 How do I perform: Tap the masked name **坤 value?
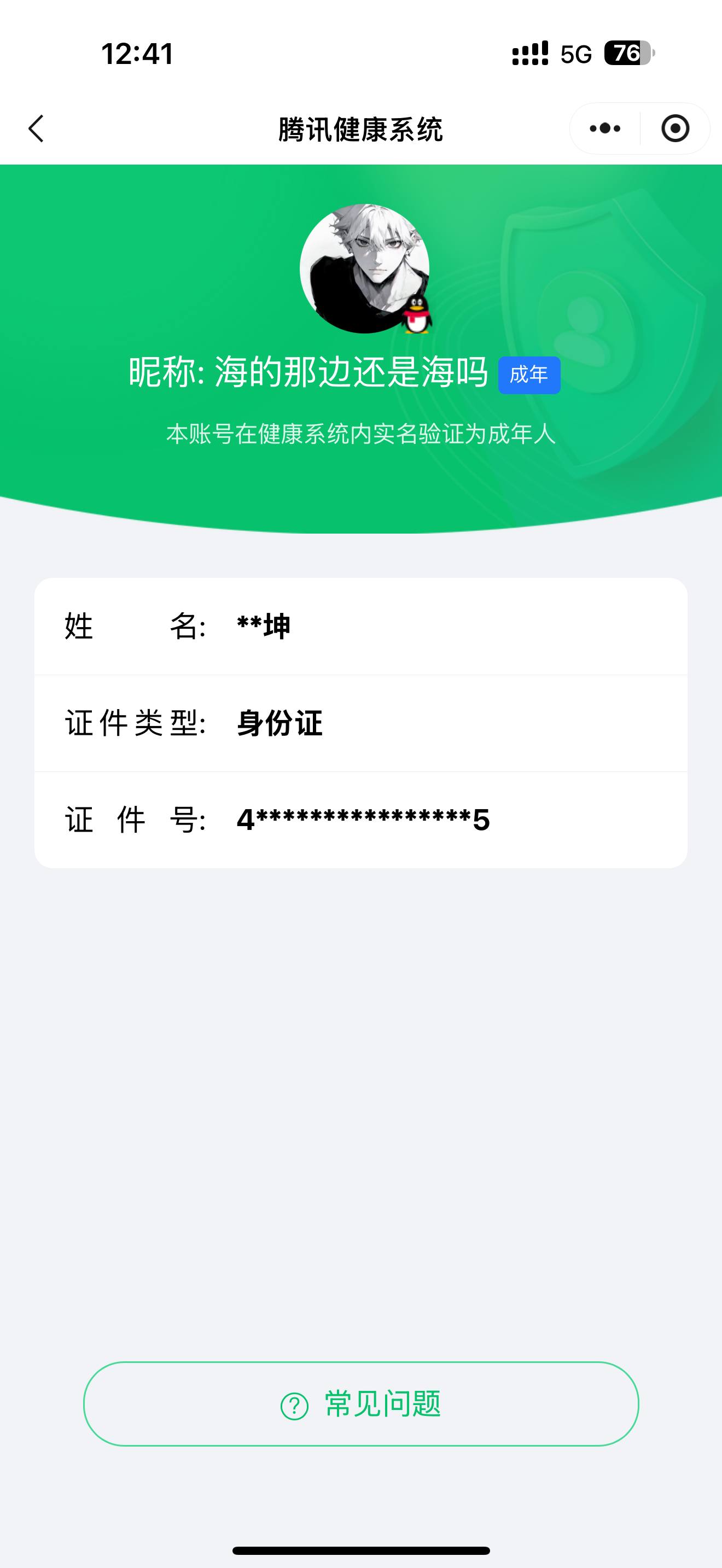263,627
